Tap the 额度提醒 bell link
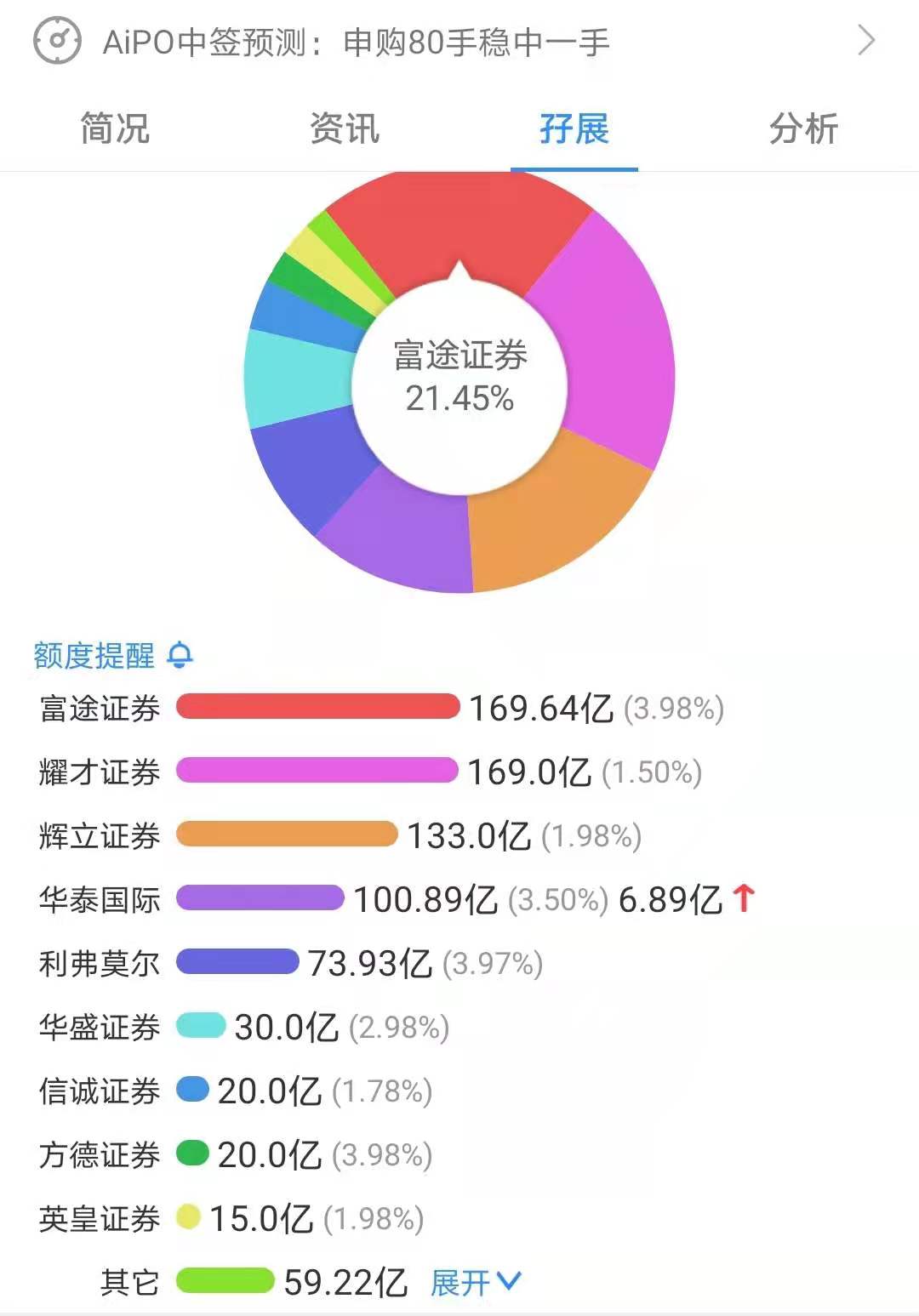The image size is (919, 1316). tap(114, 655)
